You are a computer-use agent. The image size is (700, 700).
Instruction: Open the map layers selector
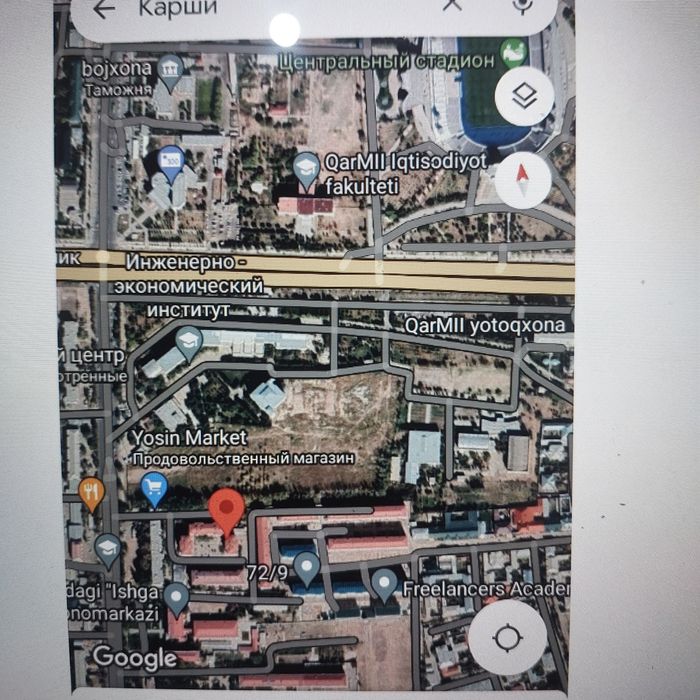click(524, 97)
